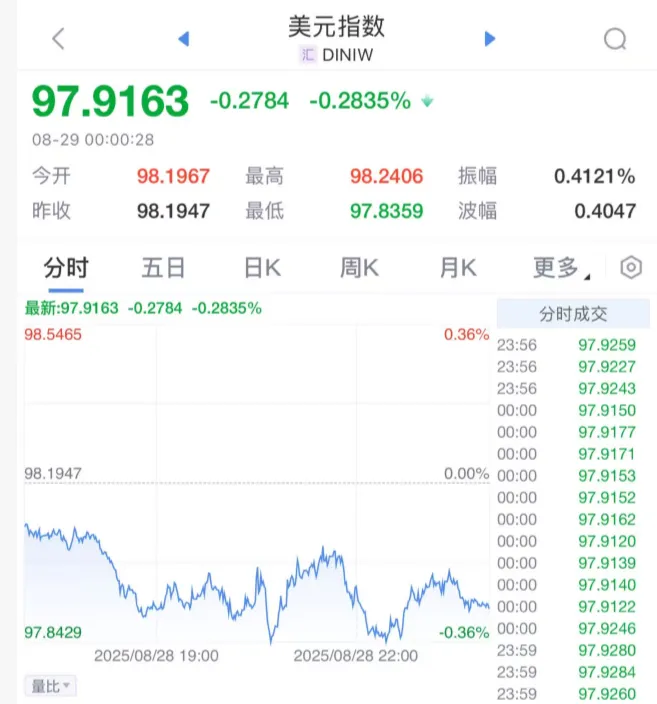Open chart settings icon

(630, 268)
